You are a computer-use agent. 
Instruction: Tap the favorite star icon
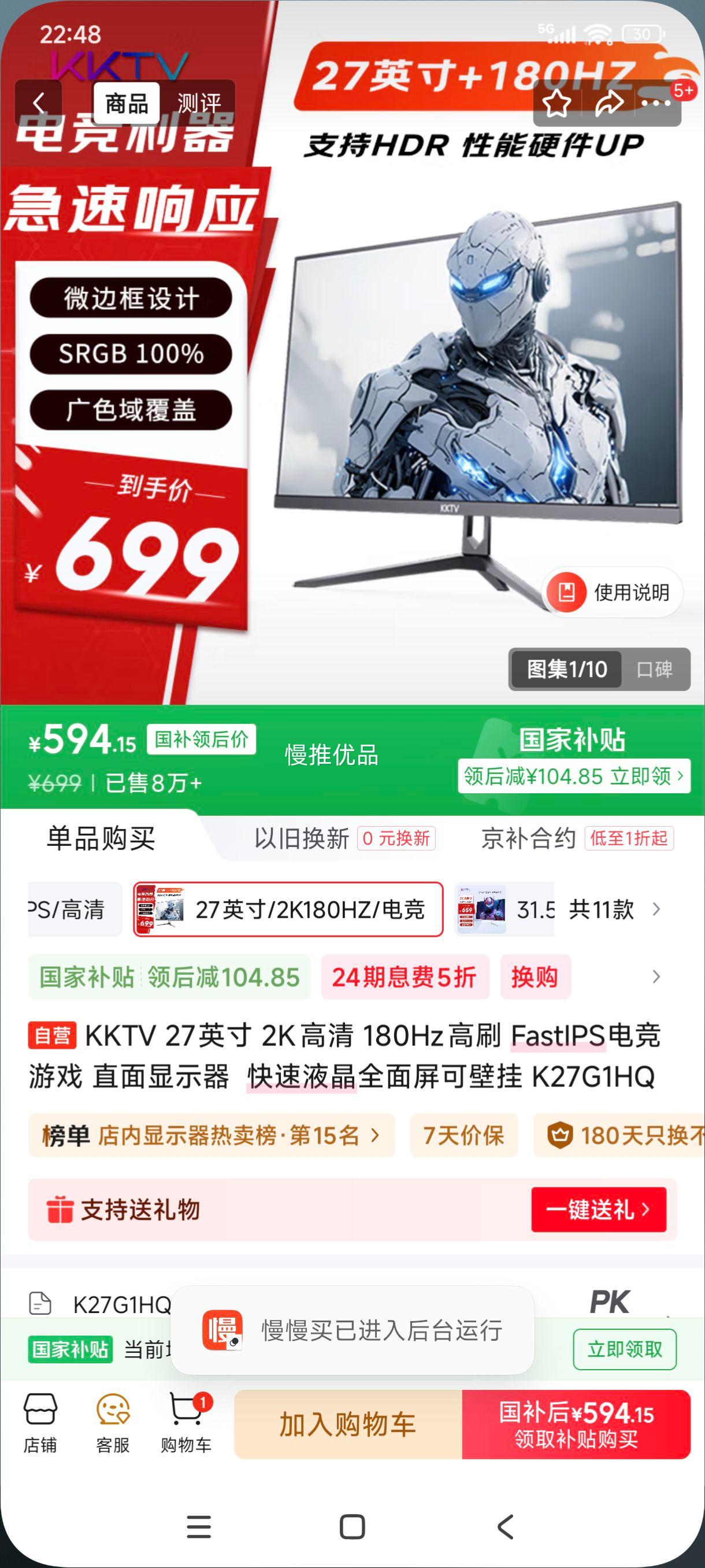pos(557,103)
